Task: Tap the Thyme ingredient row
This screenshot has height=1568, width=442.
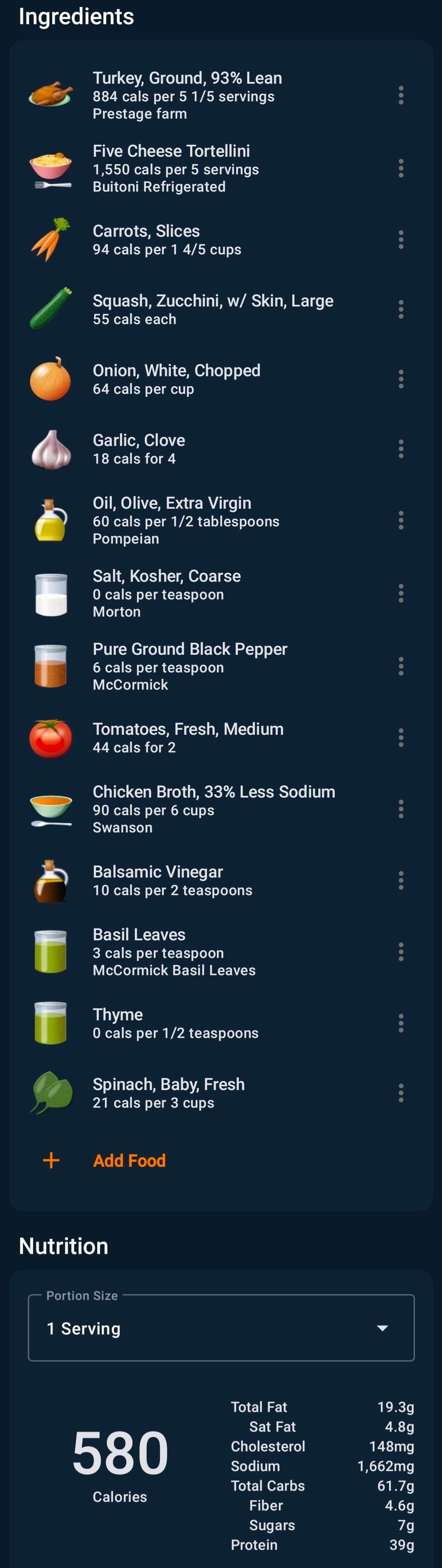Action: pyautogui.click(x=175, y=1023)
